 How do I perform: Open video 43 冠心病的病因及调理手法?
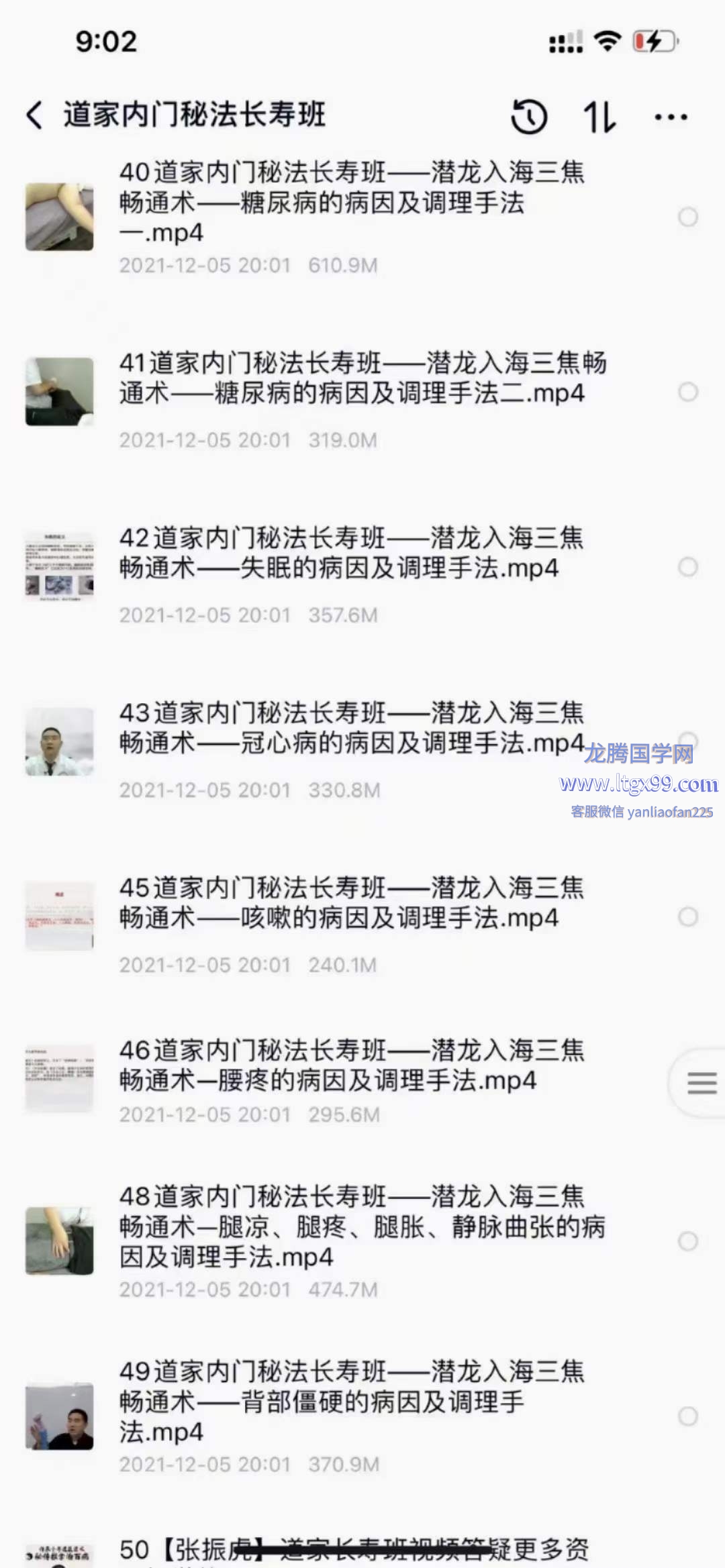(336, 728)
